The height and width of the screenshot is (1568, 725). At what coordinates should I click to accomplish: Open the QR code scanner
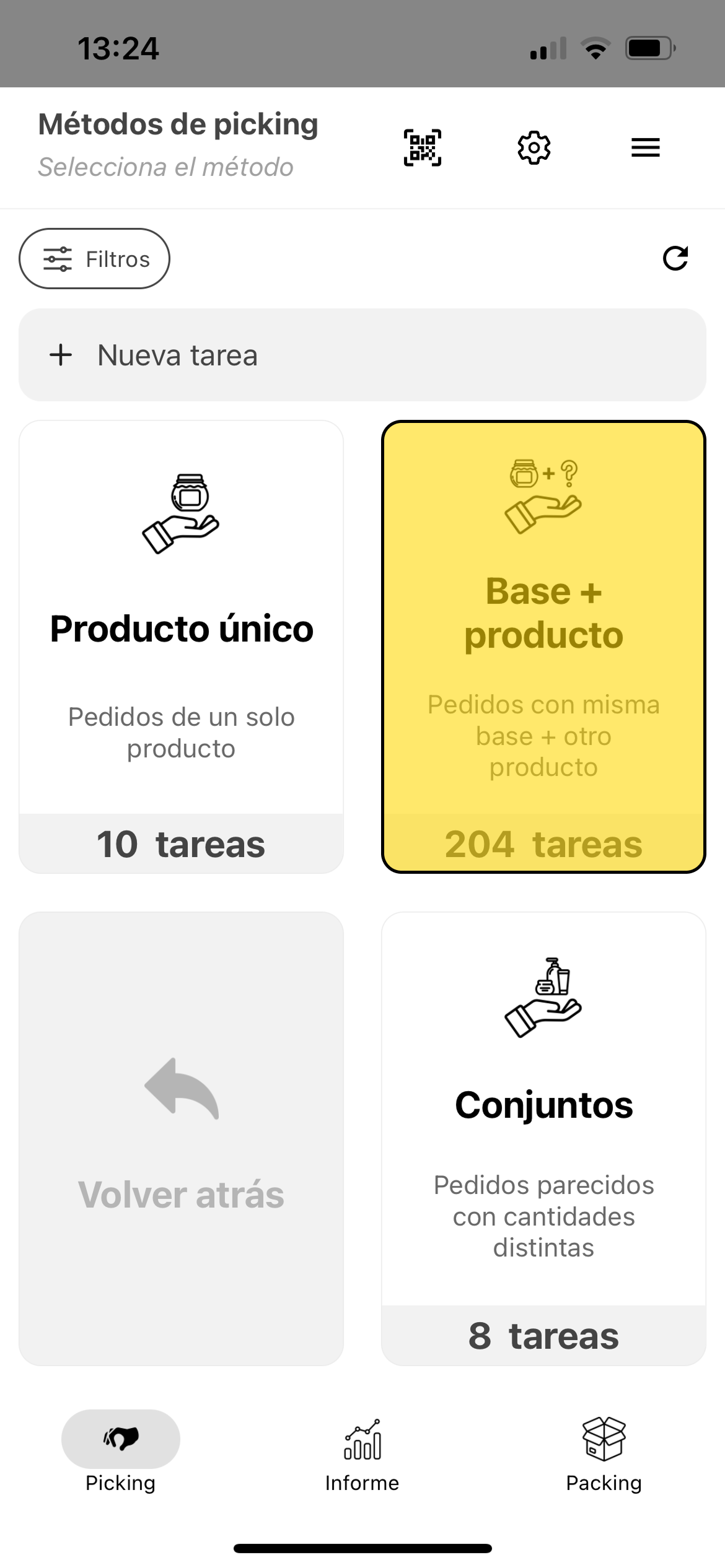(422, 147)
